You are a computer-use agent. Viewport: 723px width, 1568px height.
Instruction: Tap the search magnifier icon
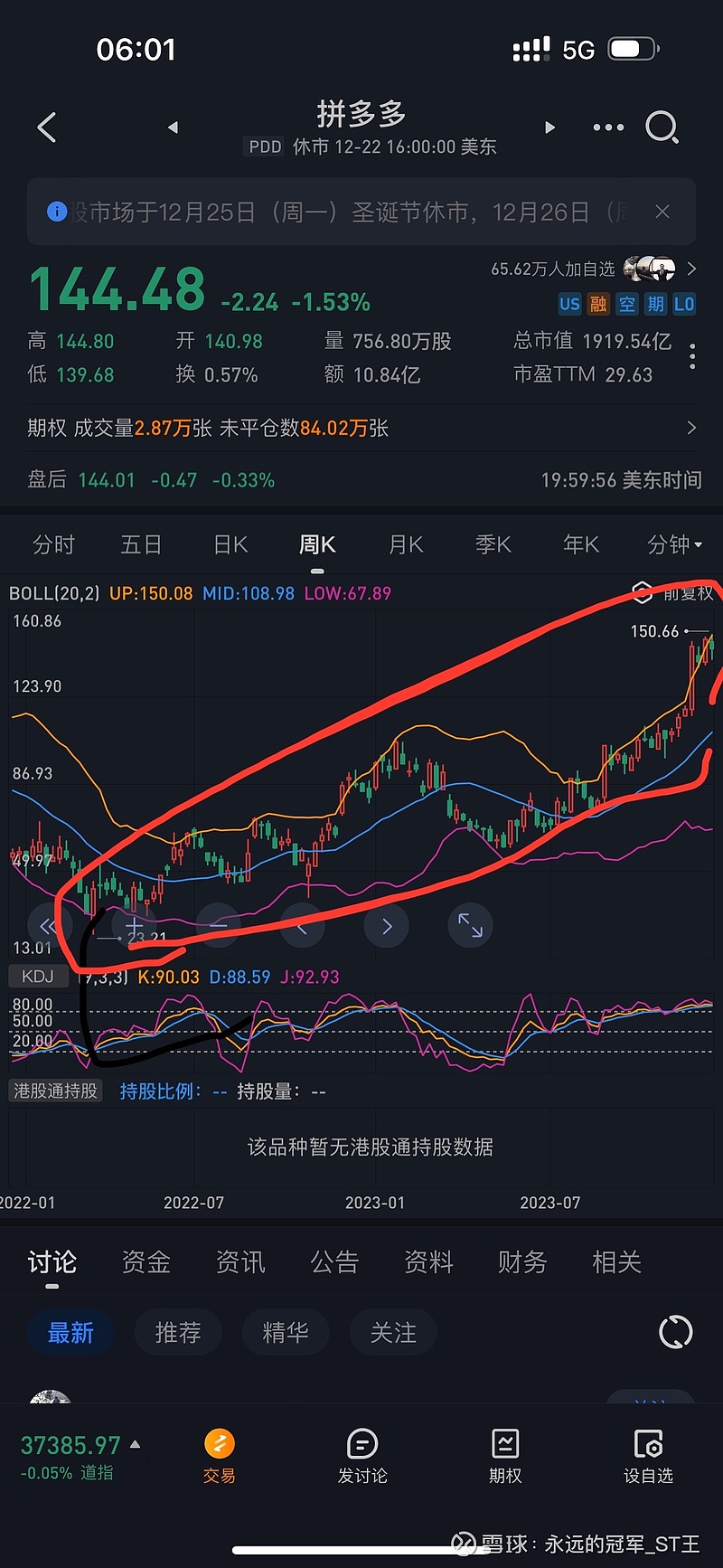[x=662, y=128]
